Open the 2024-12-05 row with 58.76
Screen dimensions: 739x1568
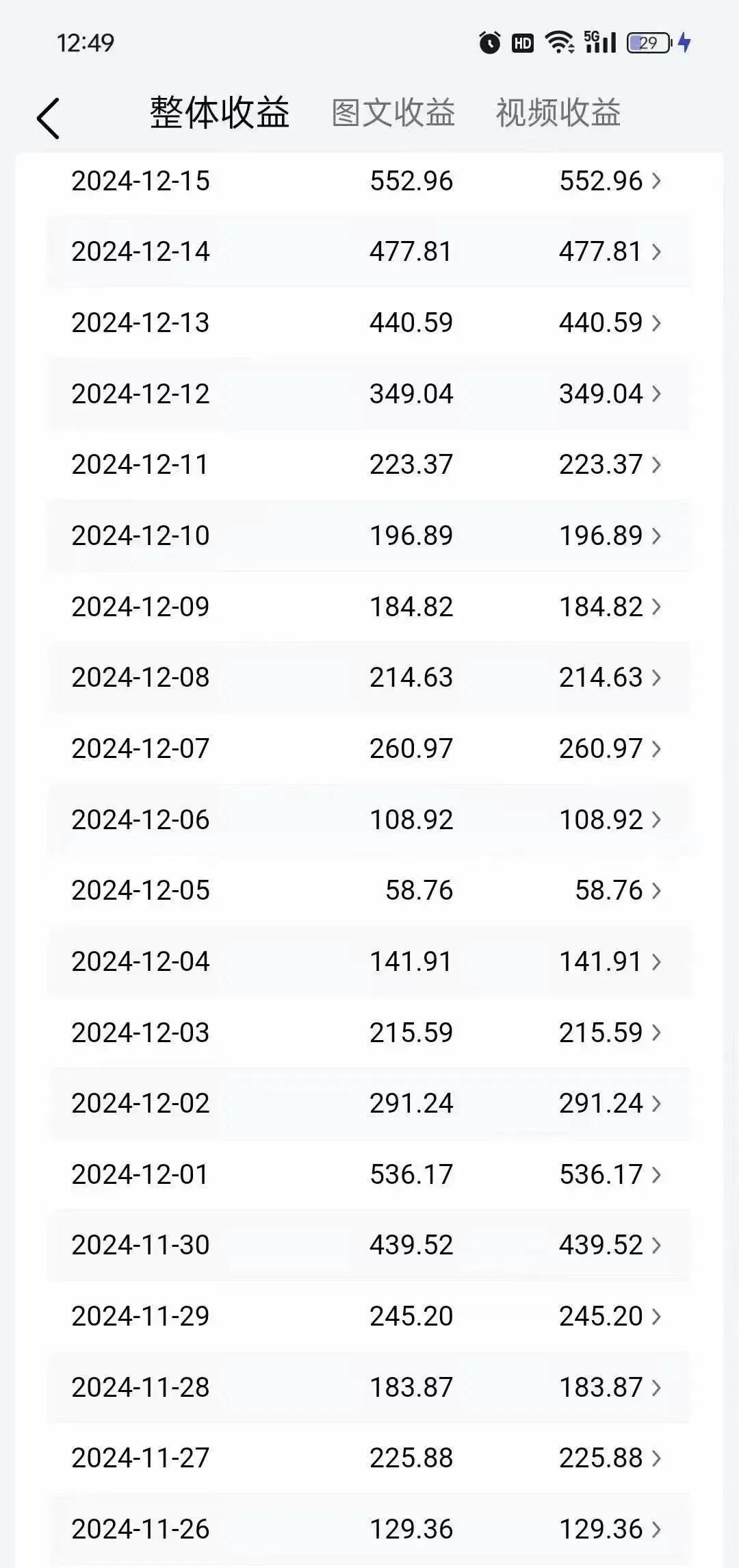tap(369, 890)
